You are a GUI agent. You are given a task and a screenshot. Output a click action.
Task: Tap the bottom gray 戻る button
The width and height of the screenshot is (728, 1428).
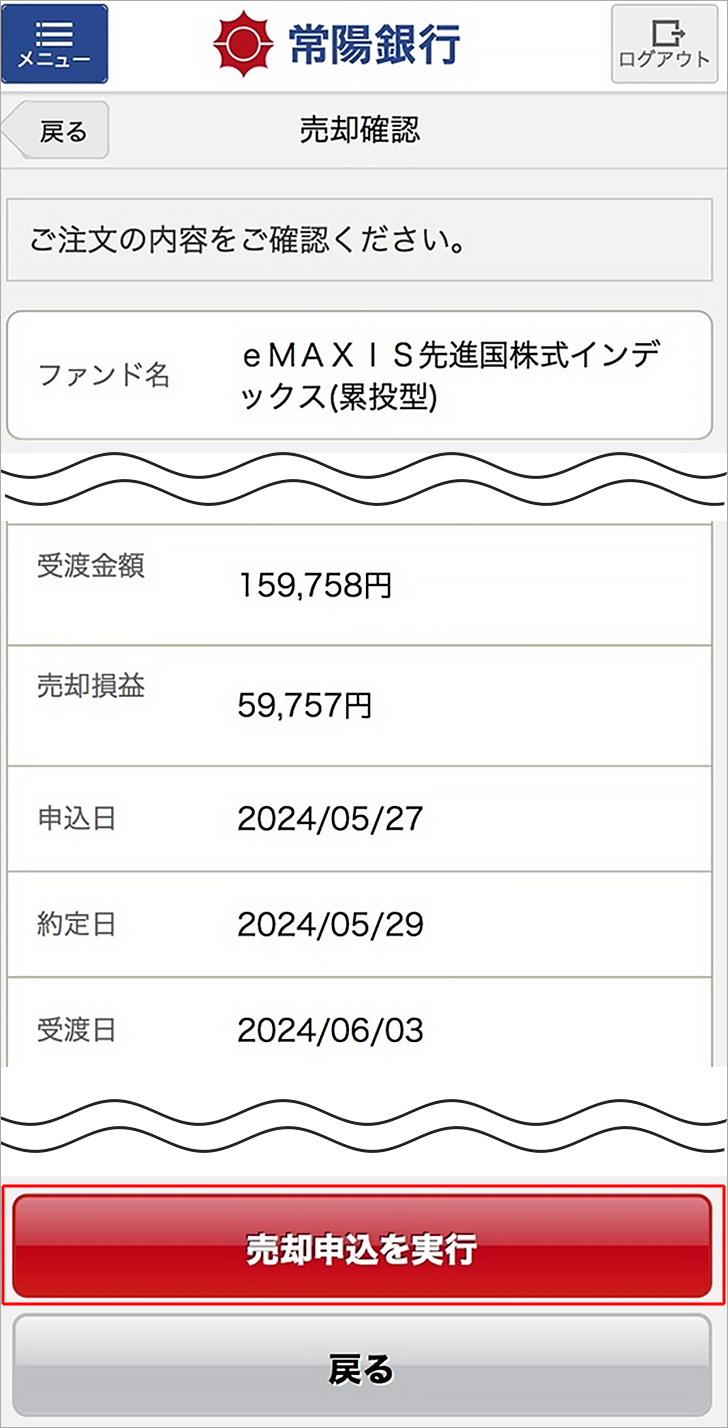coord(362,1367)
